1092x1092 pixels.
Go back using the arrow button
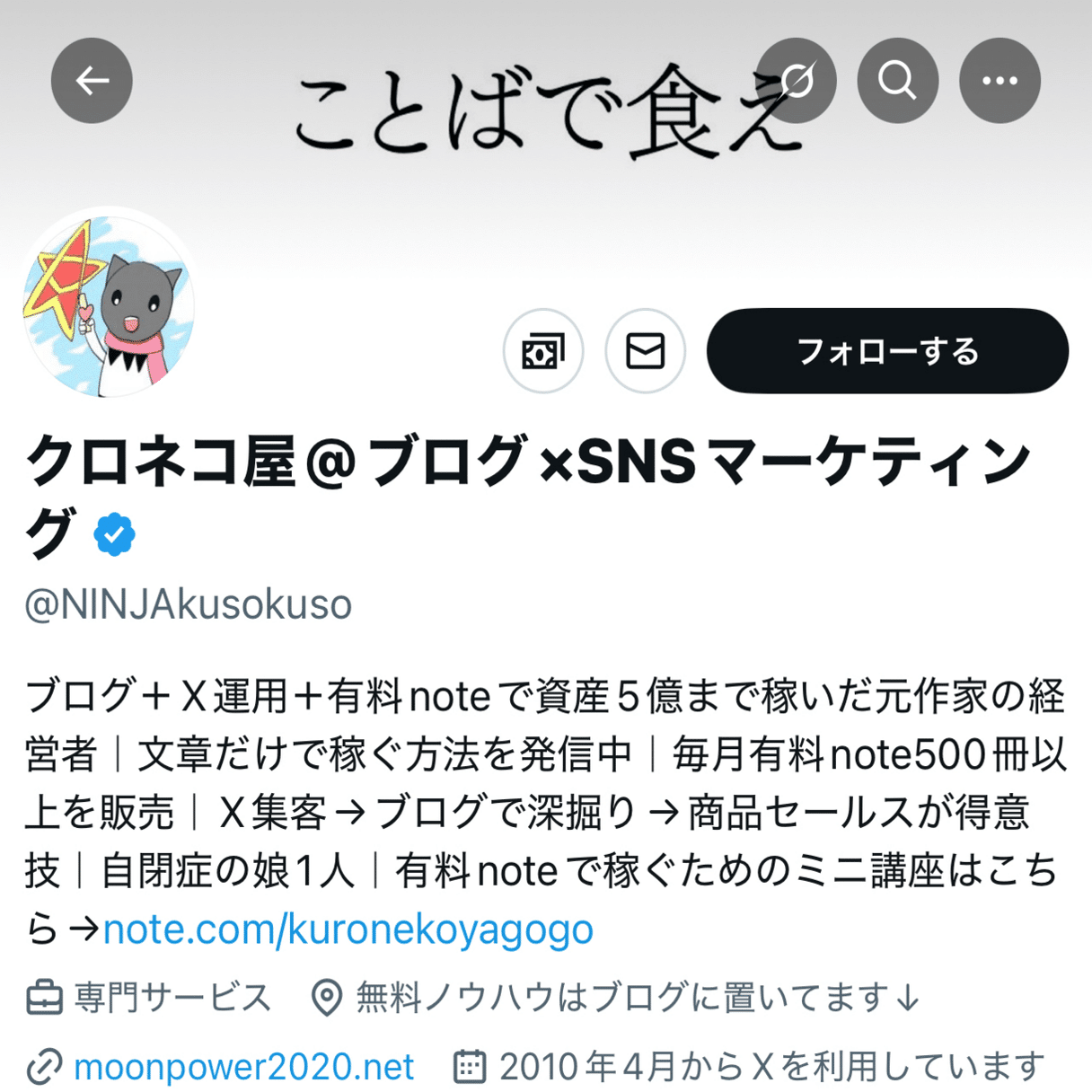(92, 81)
